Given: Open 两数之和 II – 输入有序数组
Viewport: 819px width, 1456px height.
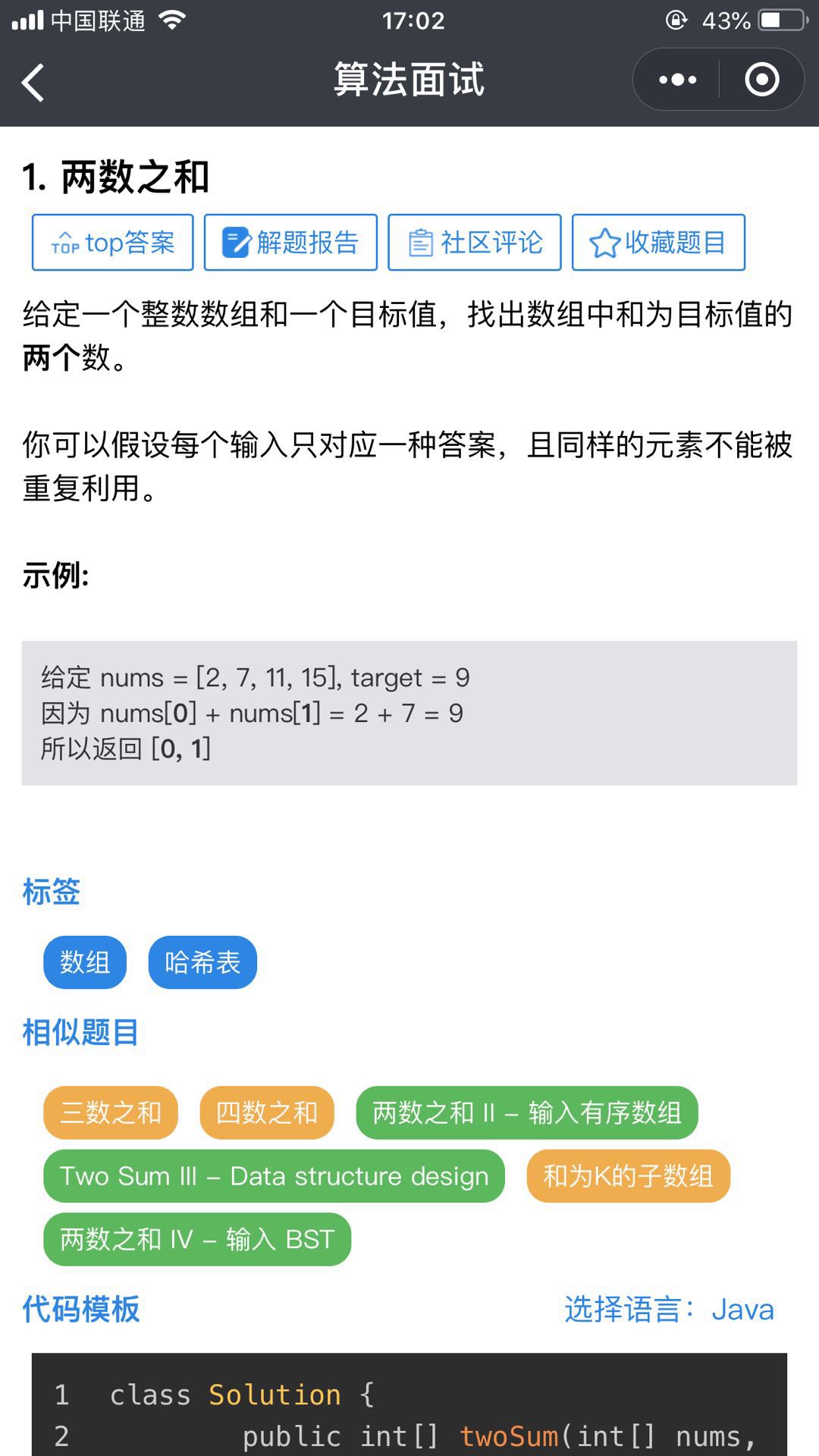Looking at the screenshot, I should tap(527, 1112).
